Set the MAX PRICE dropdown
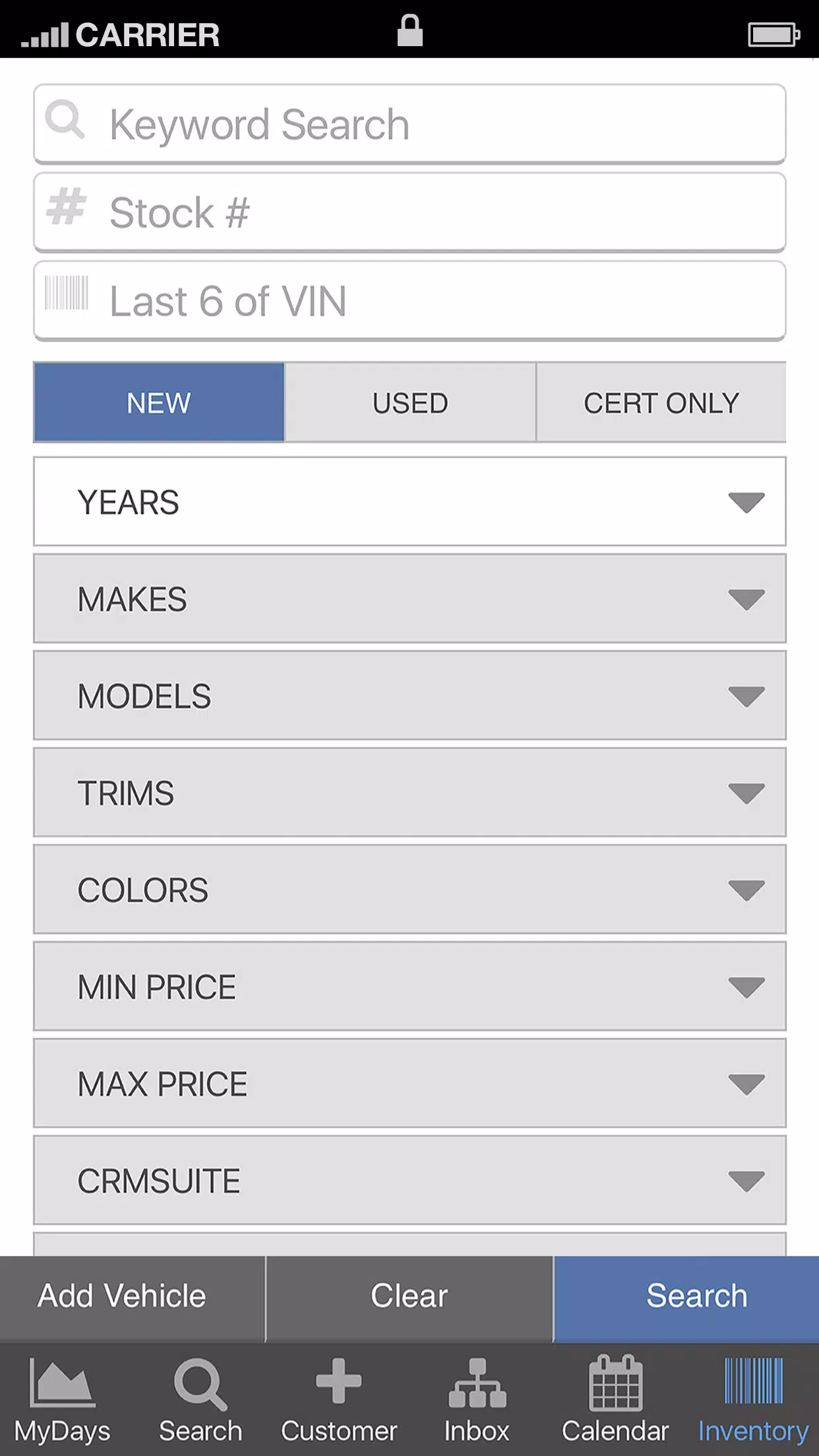The width and height of the screenshot is (819, 1456). coord(409,1083)
